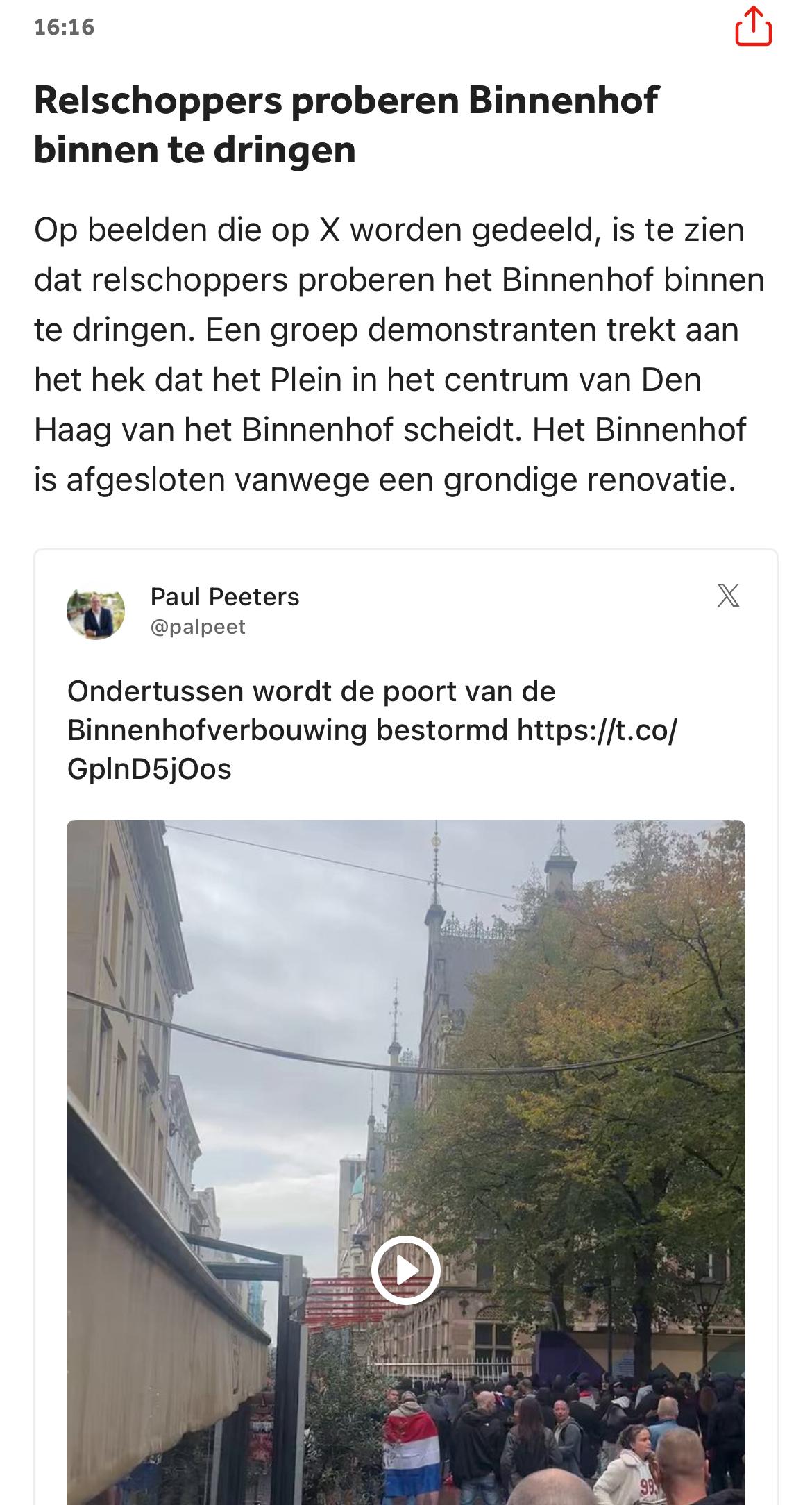Share this article via the share icon
The height and width of the screenshot is (1505, 812).
point(753,27)
